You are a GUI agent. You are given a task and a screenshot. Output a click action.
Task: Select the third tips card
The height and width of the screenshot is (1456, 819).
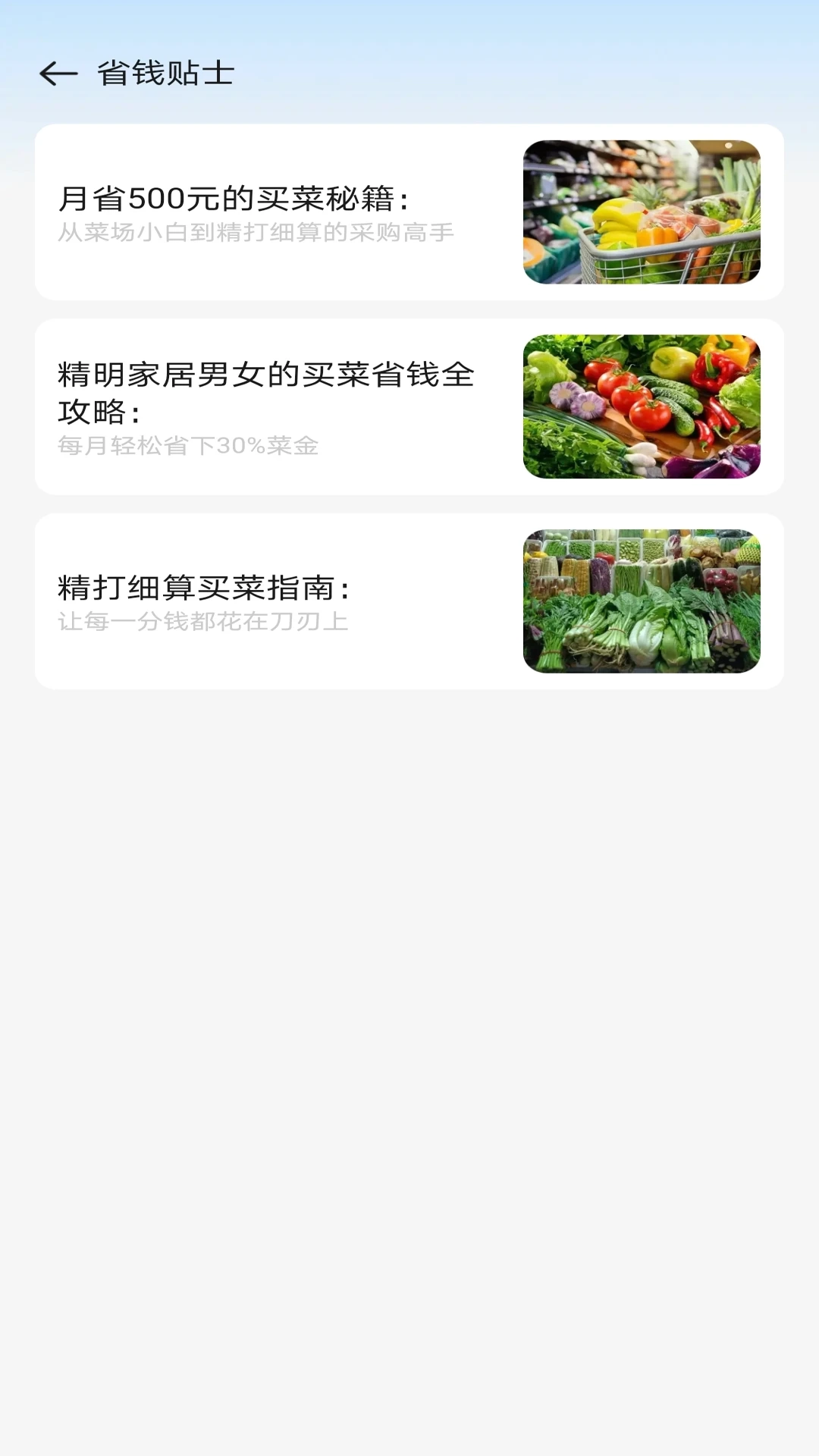[x=409, y=598]
